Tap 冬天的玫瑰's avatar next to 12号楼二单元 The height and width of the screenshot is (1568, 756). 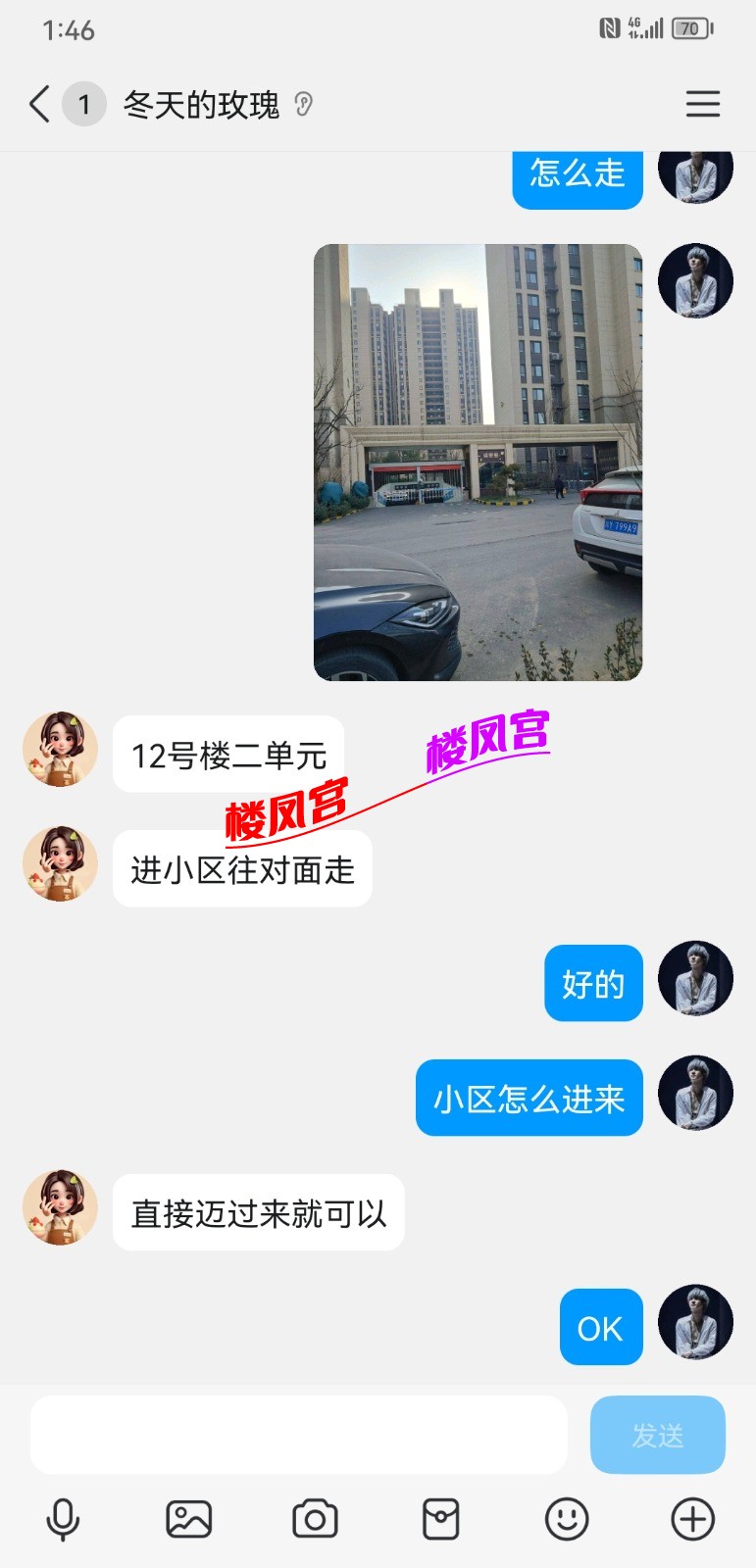tap(59, 750)
